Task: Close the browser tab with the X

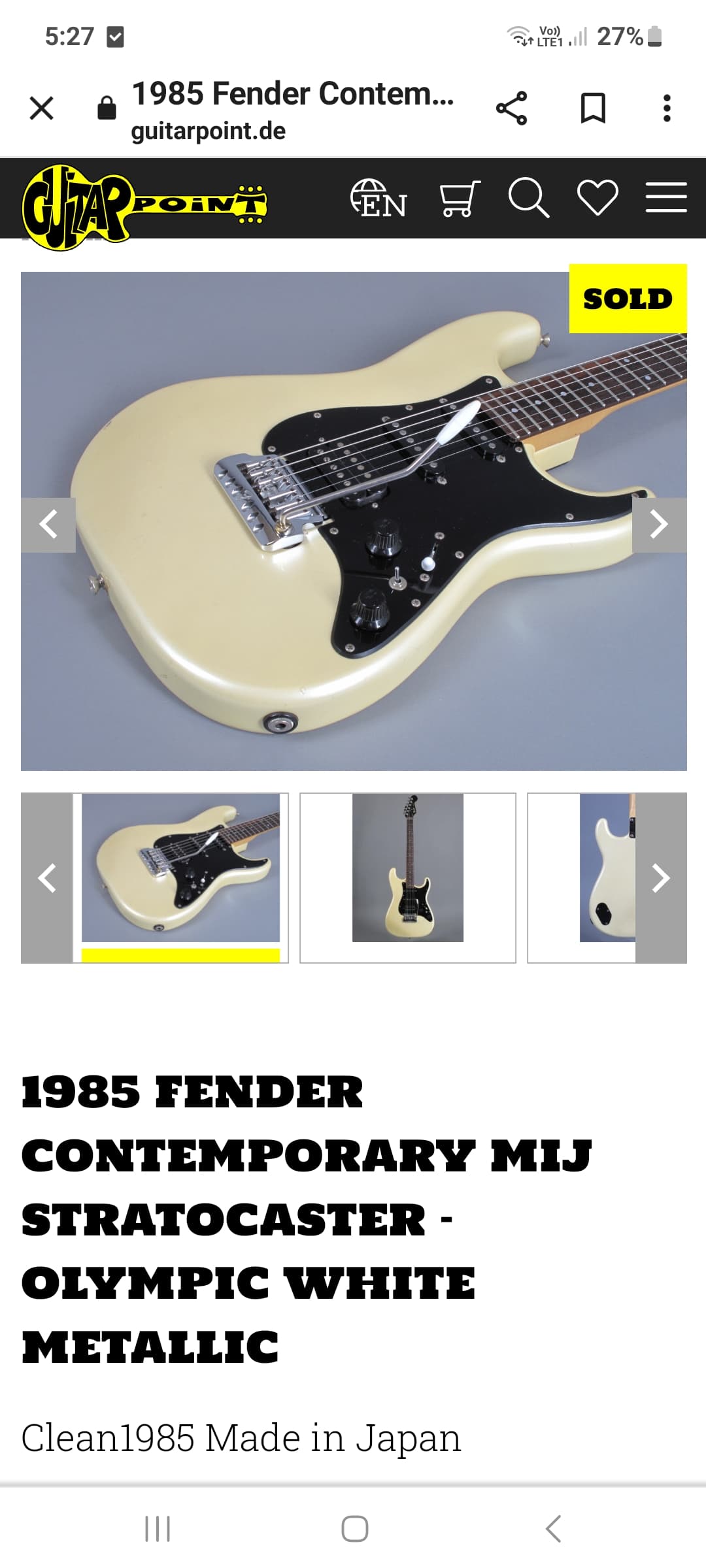Action: [x=41, y=108]
